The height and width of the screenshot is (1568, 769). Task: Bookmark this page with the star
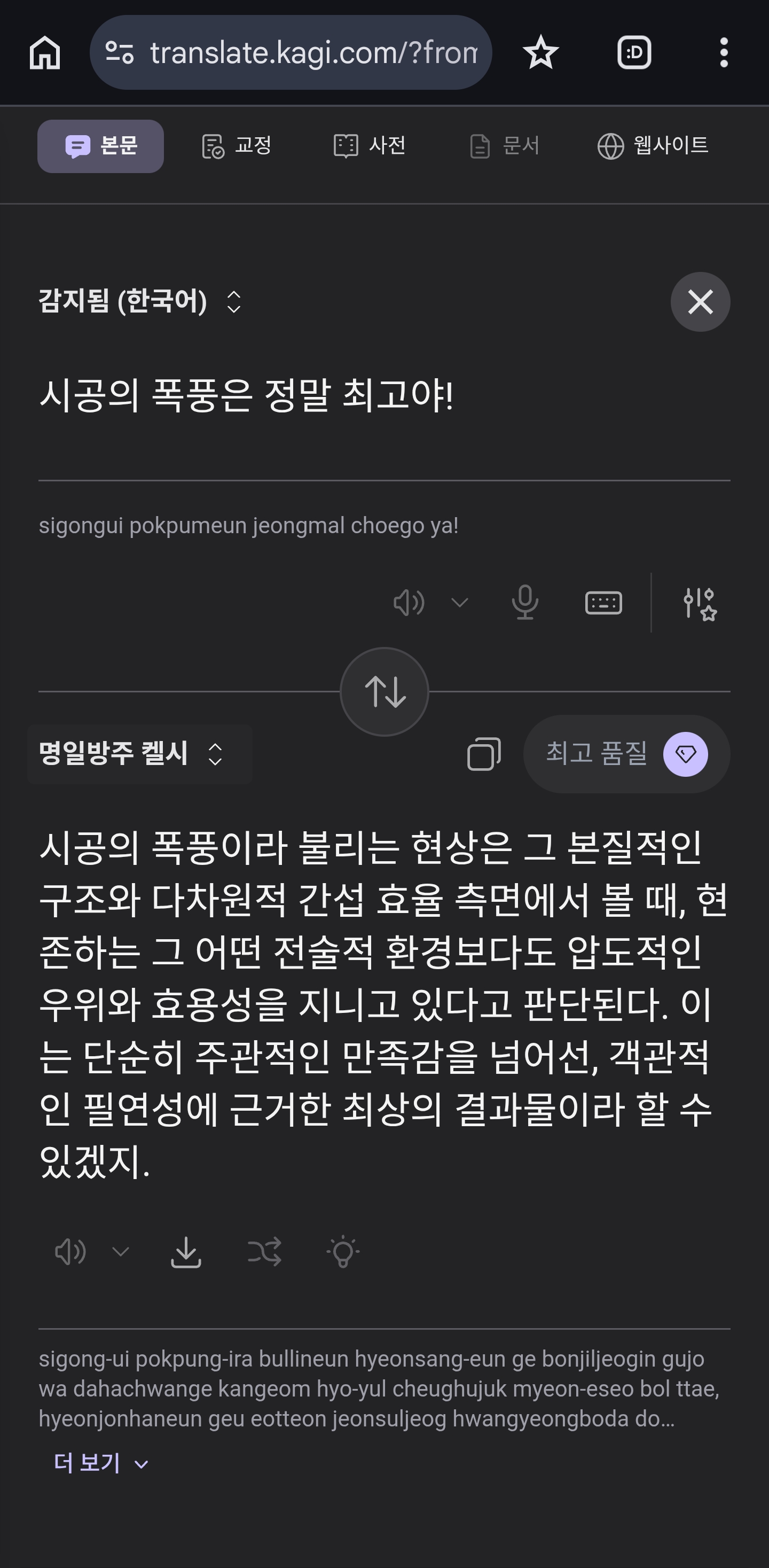(x=540, y=53)
